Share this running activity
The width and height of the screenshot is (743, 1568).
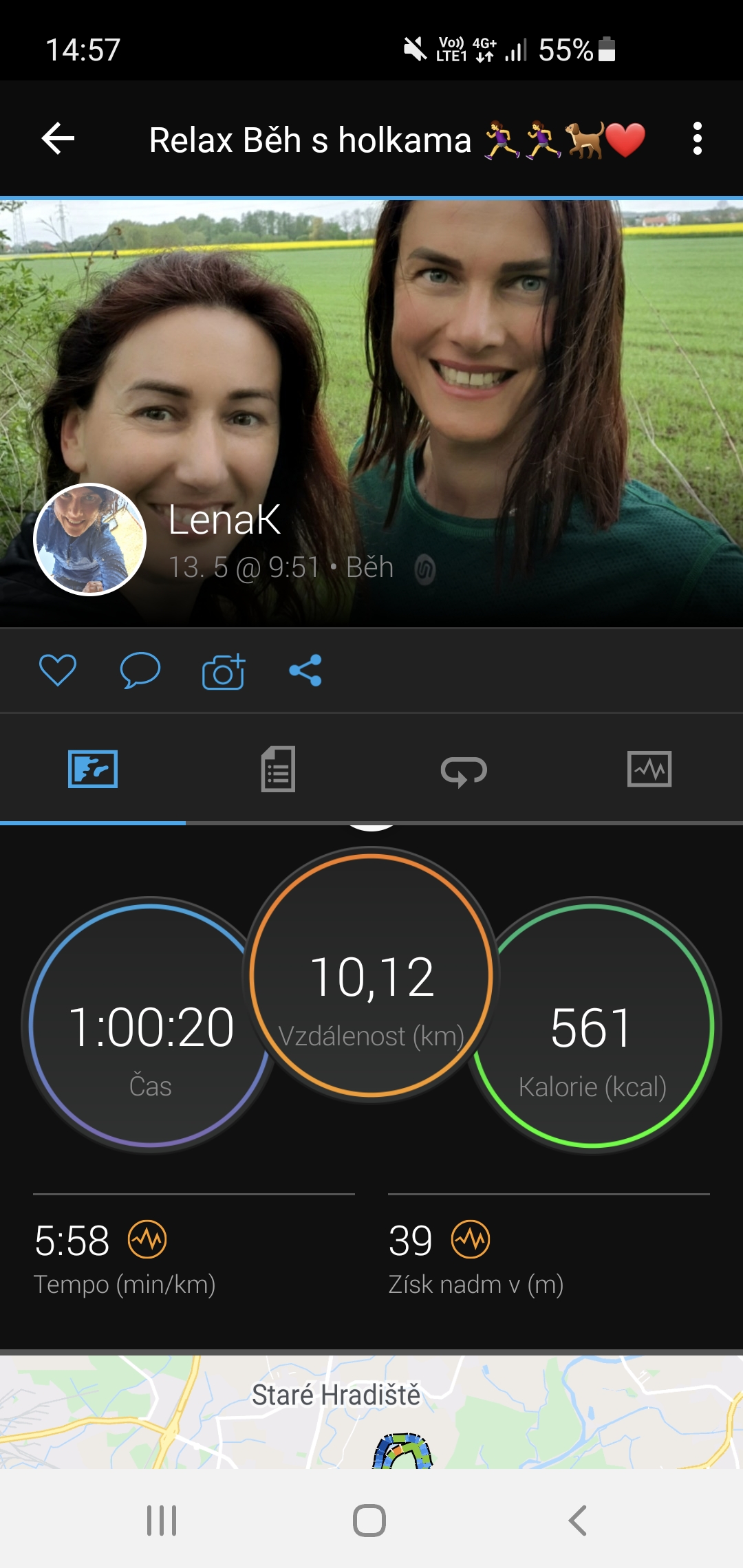click(305, 670)
